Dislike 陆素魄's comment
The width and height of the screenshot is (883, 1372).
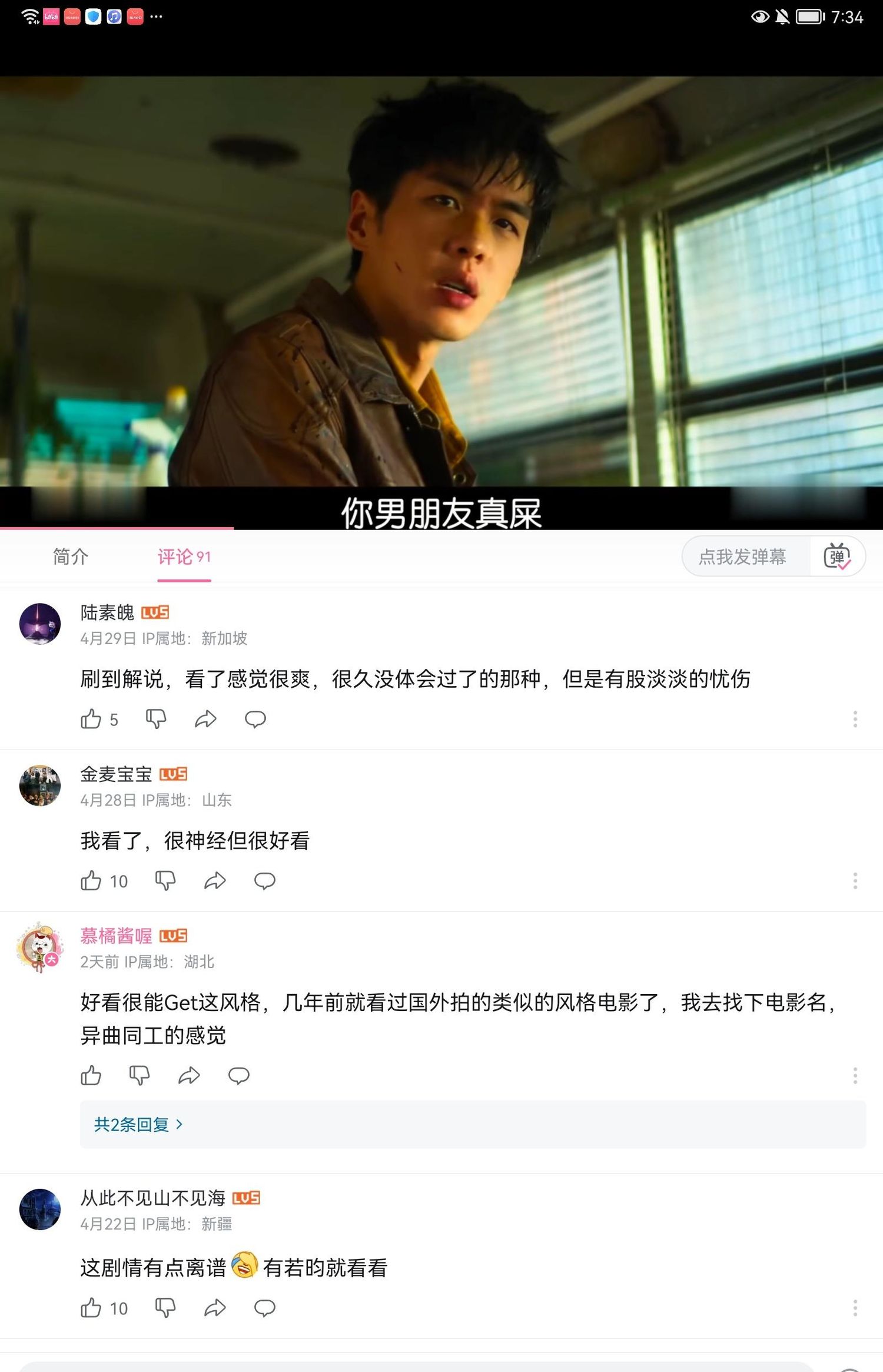pos(156,719)
